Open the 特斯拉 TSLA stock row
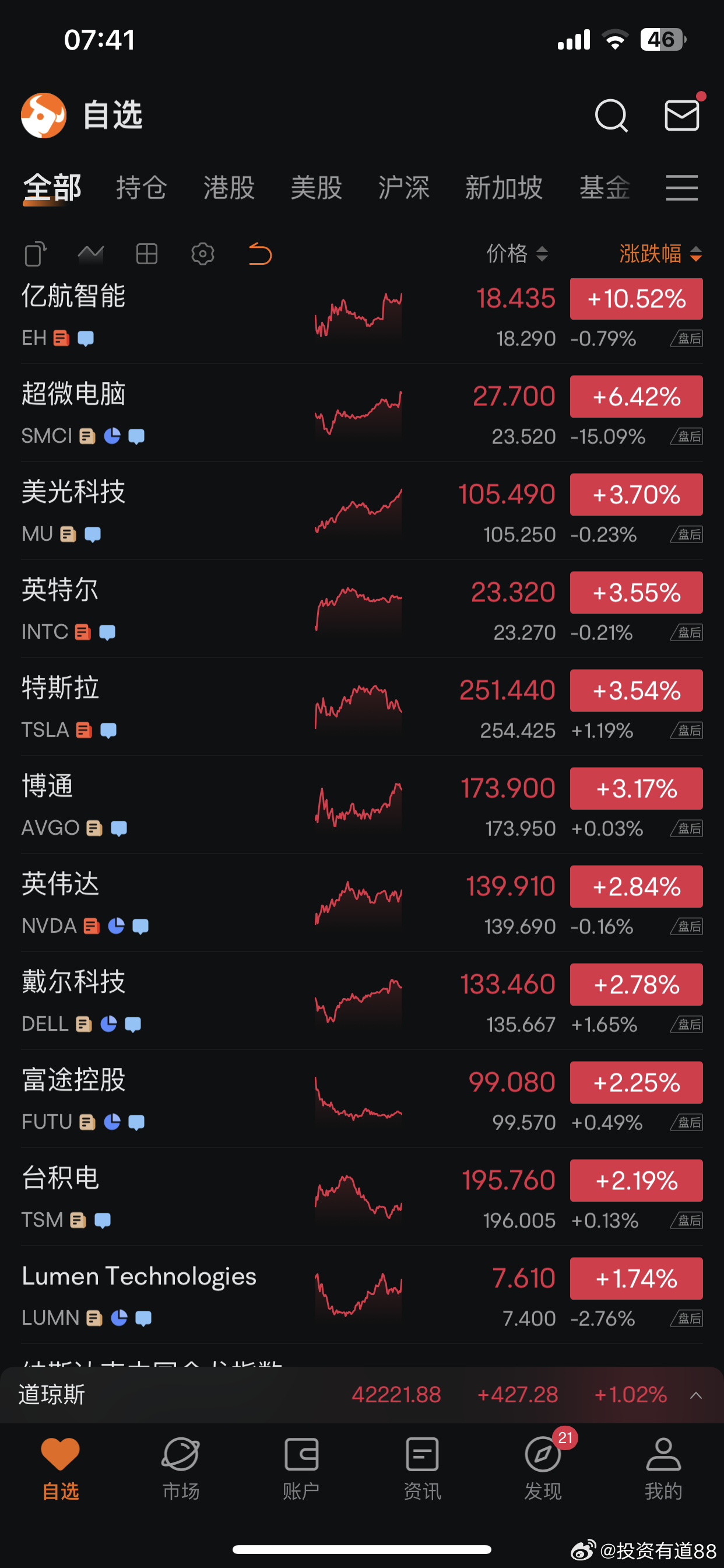This screenshot has height=1568, width=724. pos(362,708)
